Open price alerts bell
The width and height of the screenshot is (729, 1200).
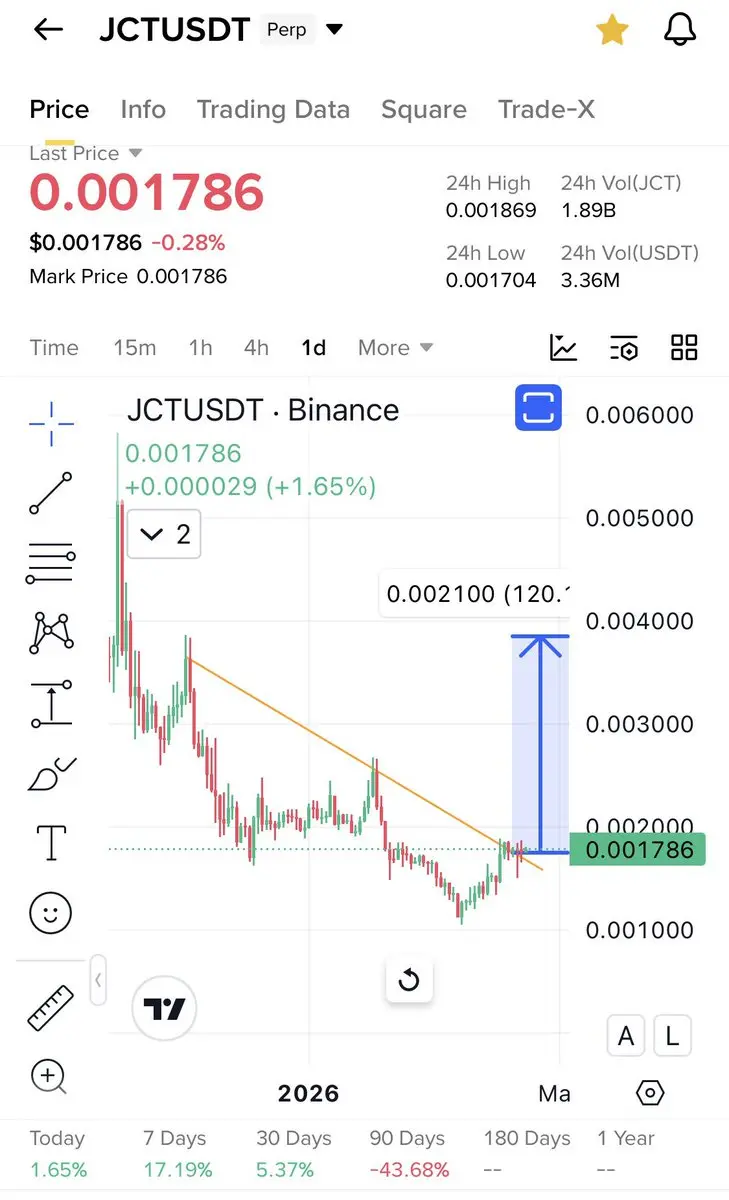pyautogui.click(x=680, y=30)
